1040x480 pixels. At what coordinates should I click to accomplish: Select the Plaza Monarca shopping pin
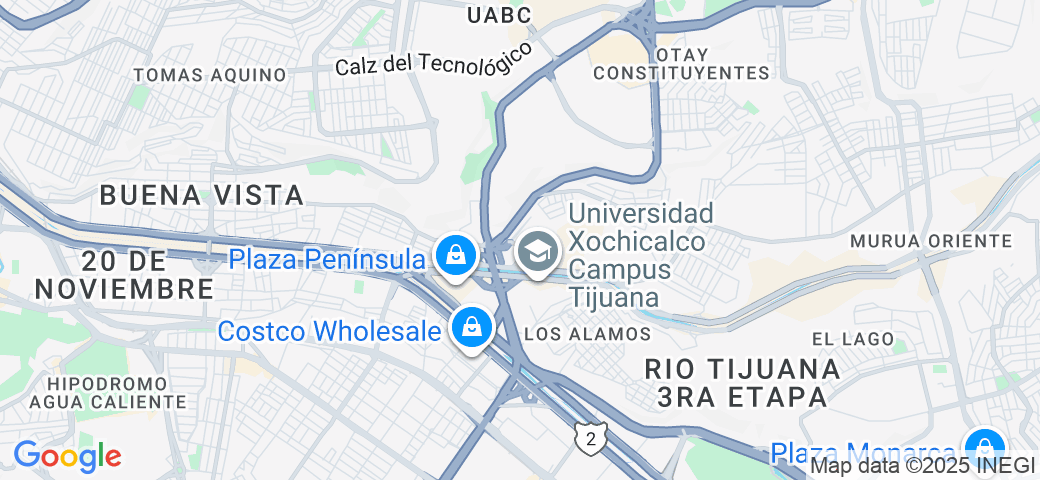coord(983,447)
